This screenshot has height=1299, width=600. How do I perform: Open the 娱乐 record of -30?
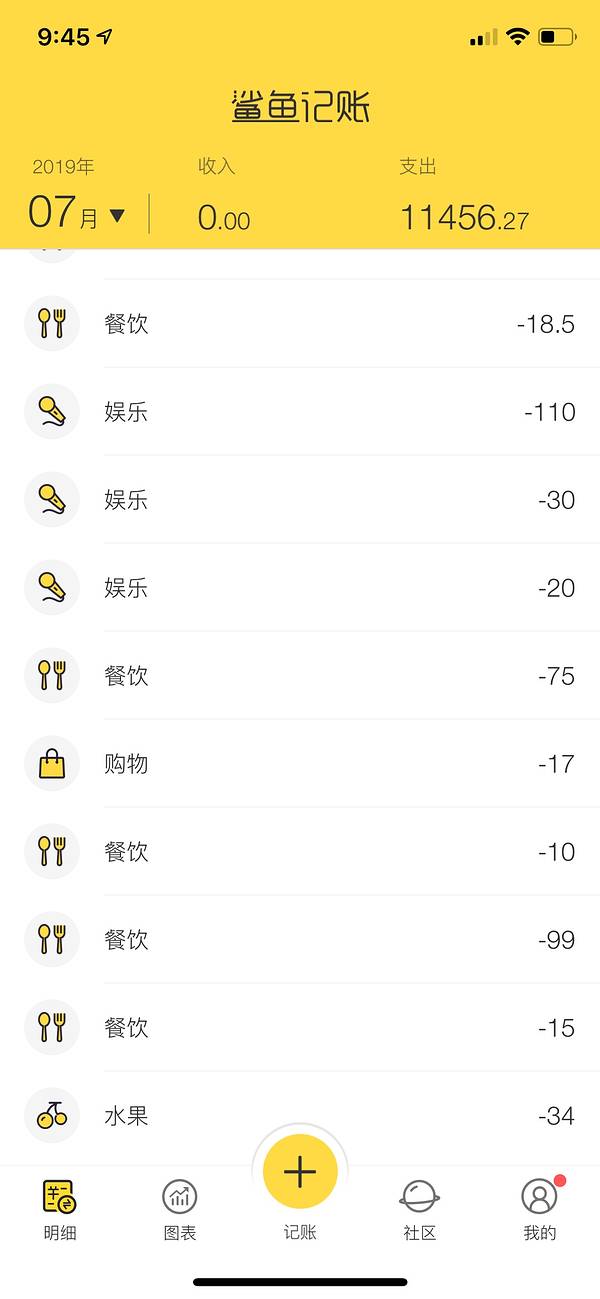pos(300,500)
